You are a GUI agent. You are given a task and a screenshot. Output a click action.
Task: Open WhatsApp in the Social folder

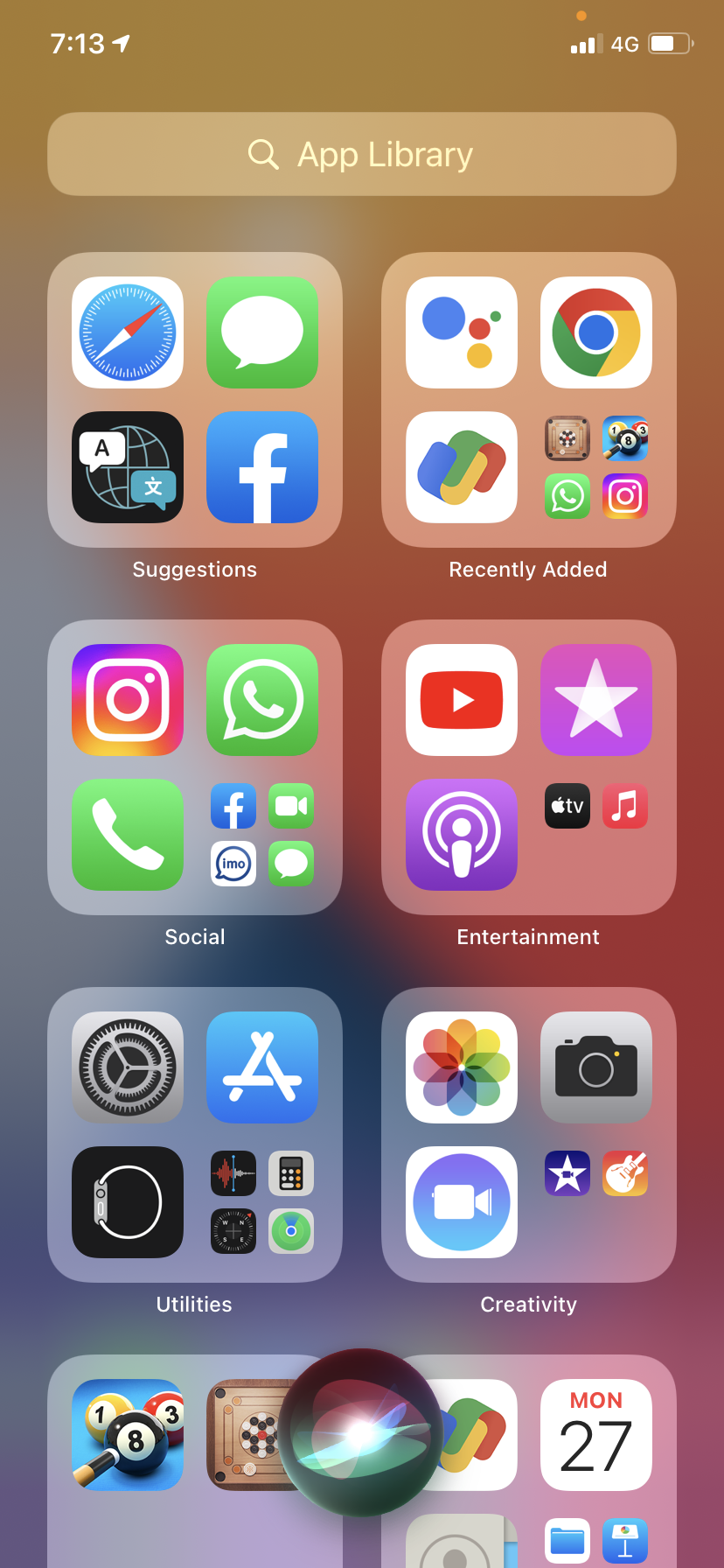click(262, 700)
